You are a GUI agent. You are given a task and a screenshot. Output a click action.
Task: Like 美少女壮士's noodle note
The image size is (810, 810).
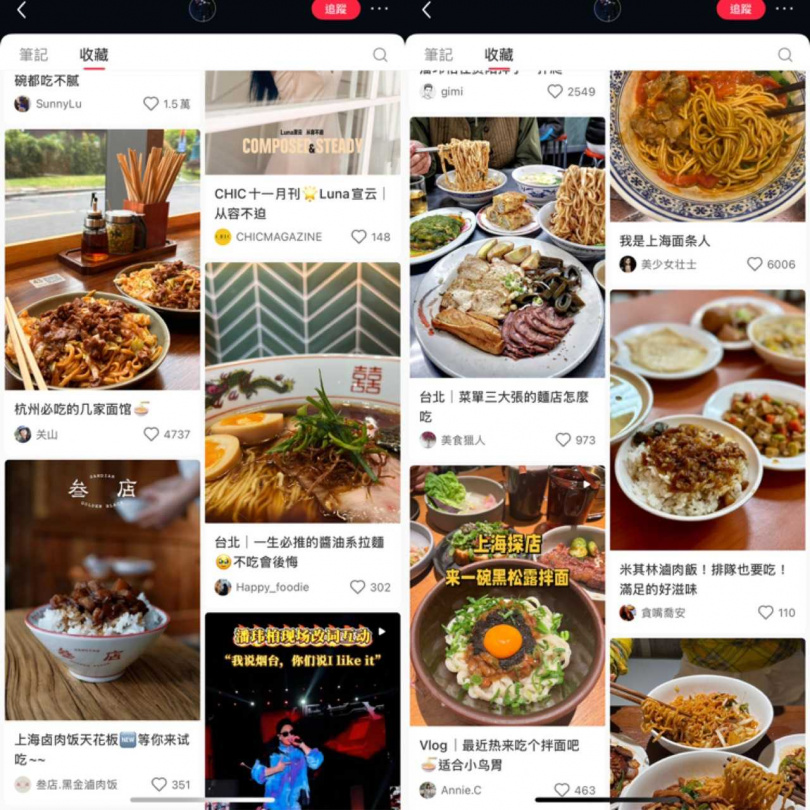point(754,264)
